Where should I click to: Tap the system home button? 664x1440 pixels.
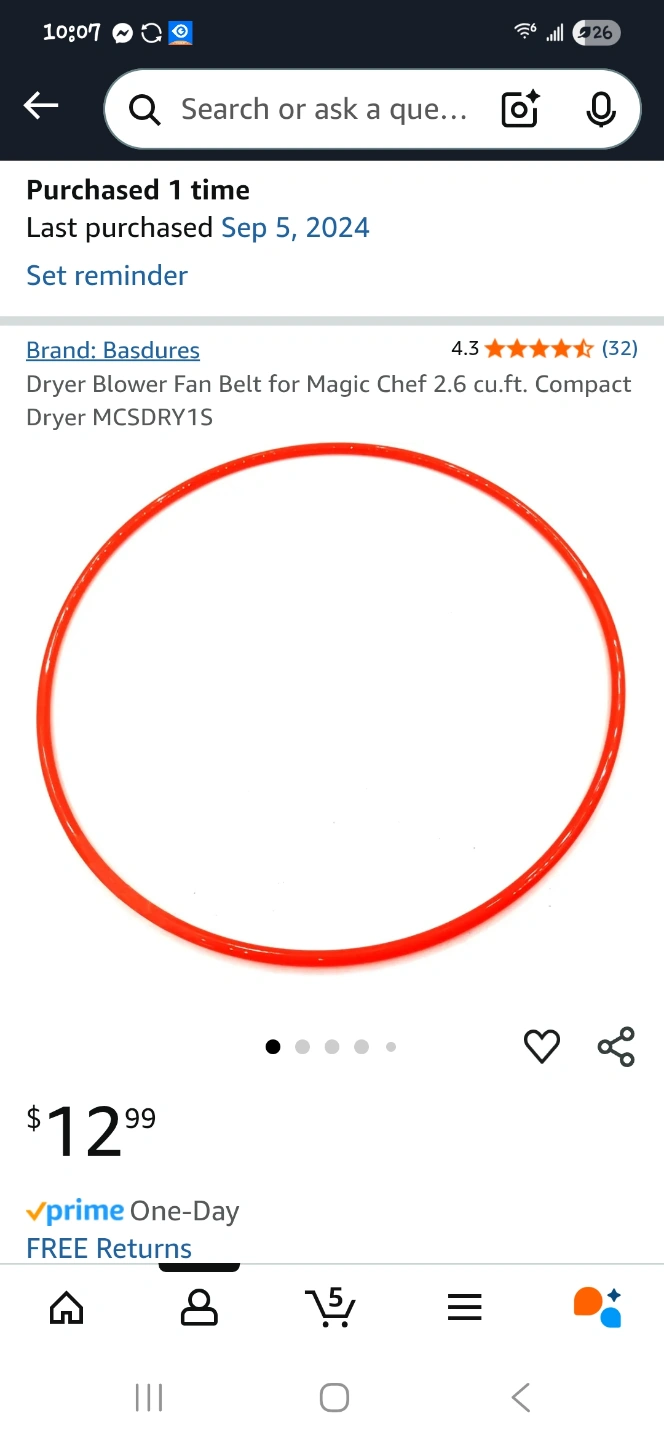click(x=334, y=1397)
